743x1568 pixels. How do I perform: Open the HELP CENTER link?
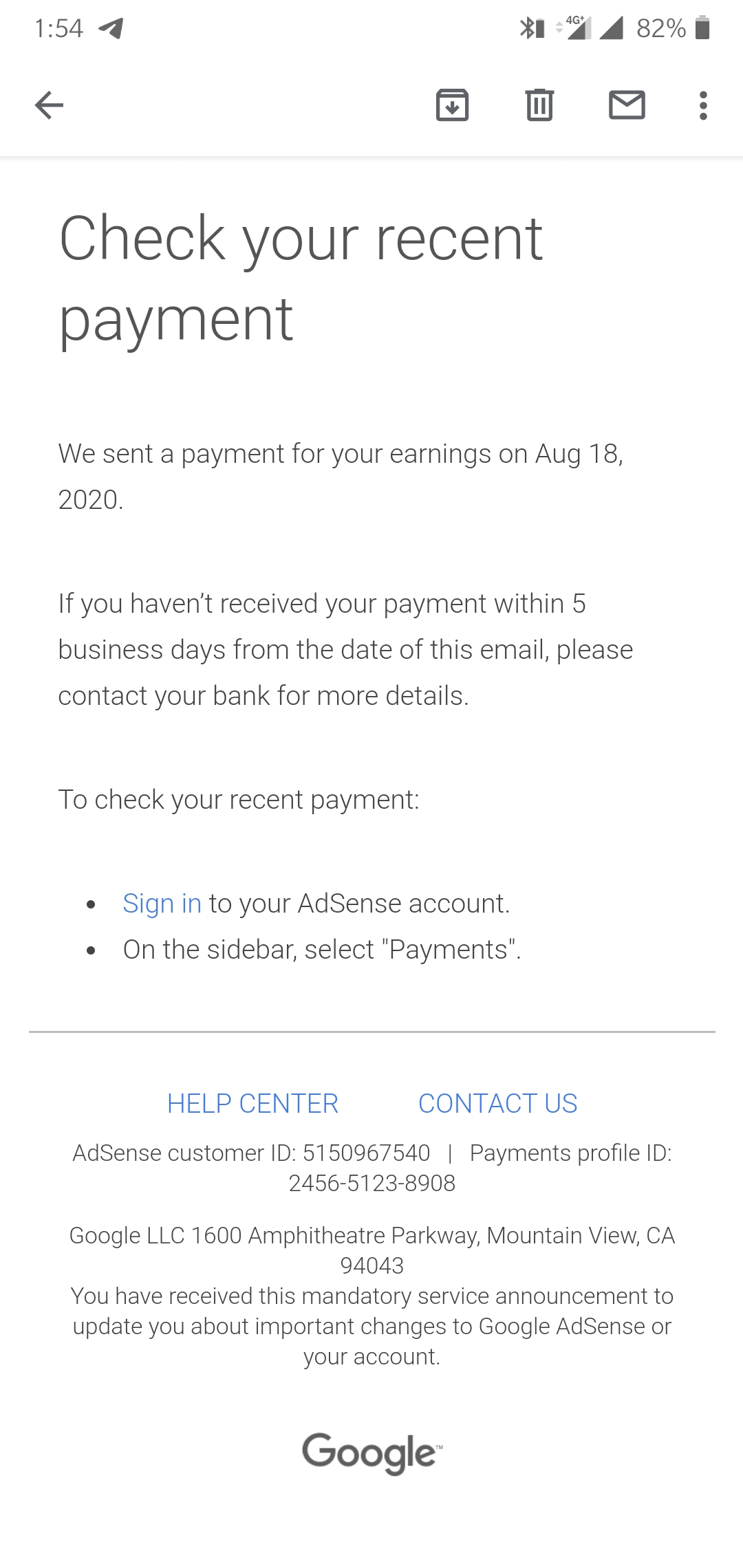point(252,1103)
